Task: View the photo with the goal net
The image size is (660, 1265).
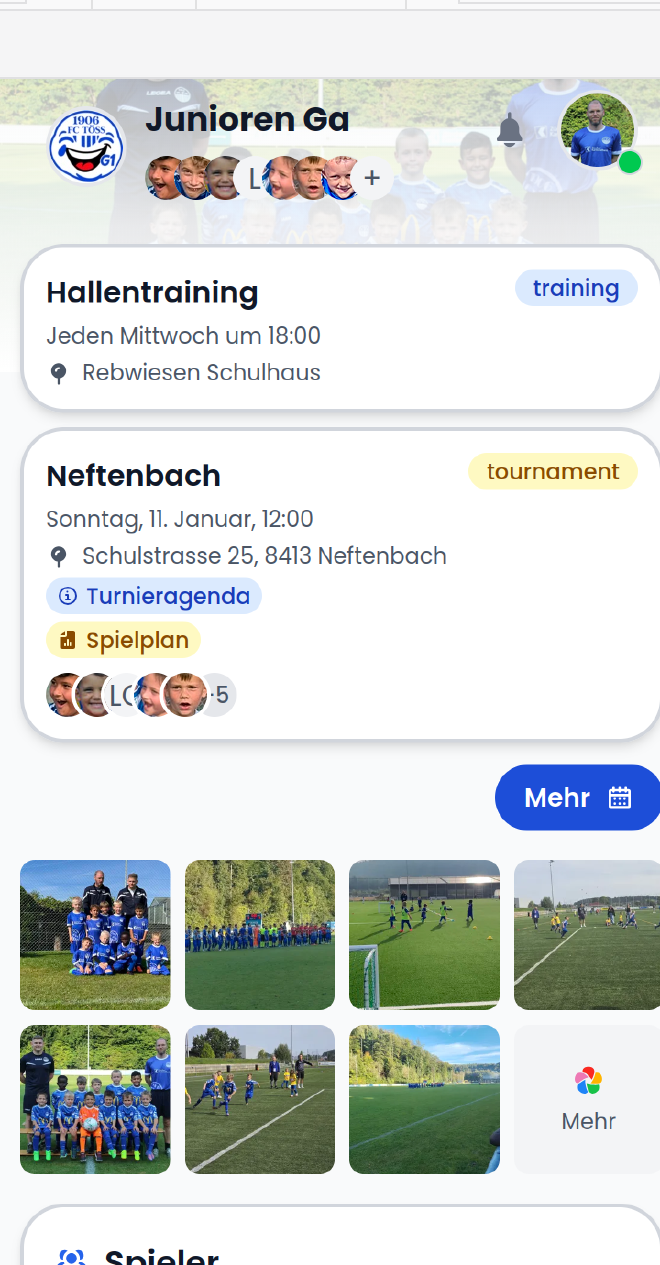Action: 424,934
